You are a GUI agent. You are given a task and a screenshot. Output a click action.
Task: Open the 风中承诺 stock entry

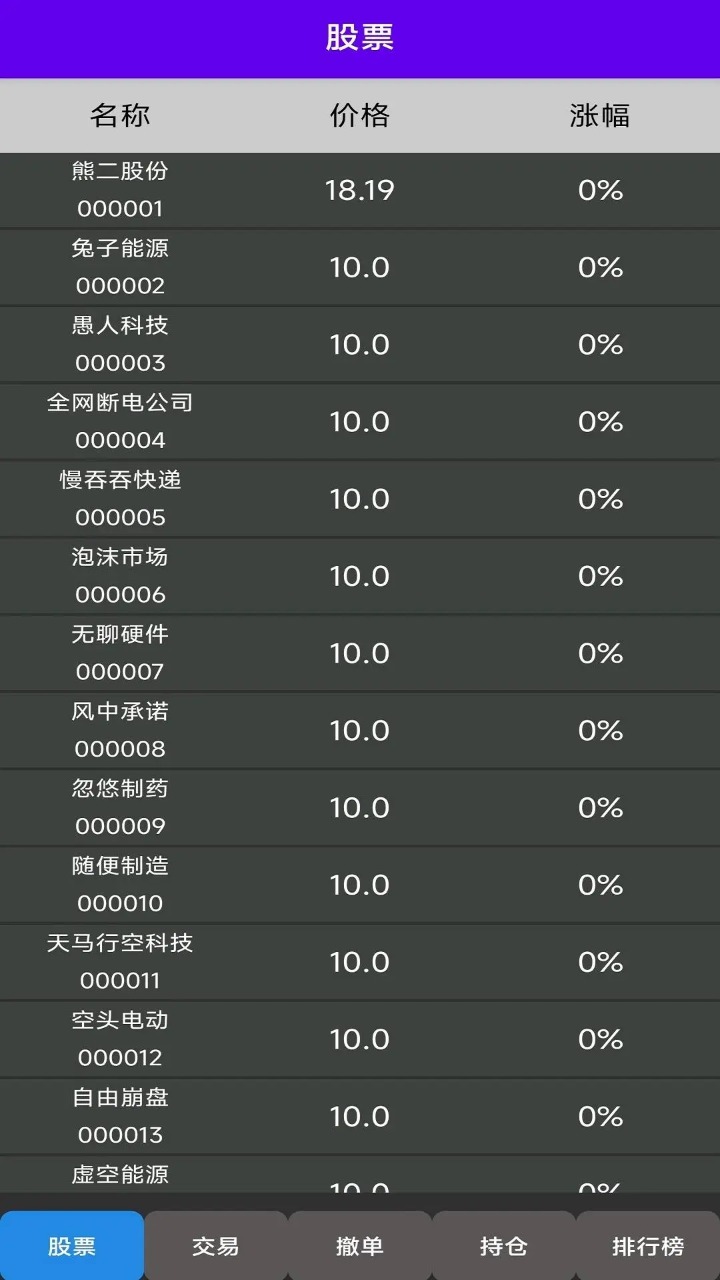click(x=360, y=730)
